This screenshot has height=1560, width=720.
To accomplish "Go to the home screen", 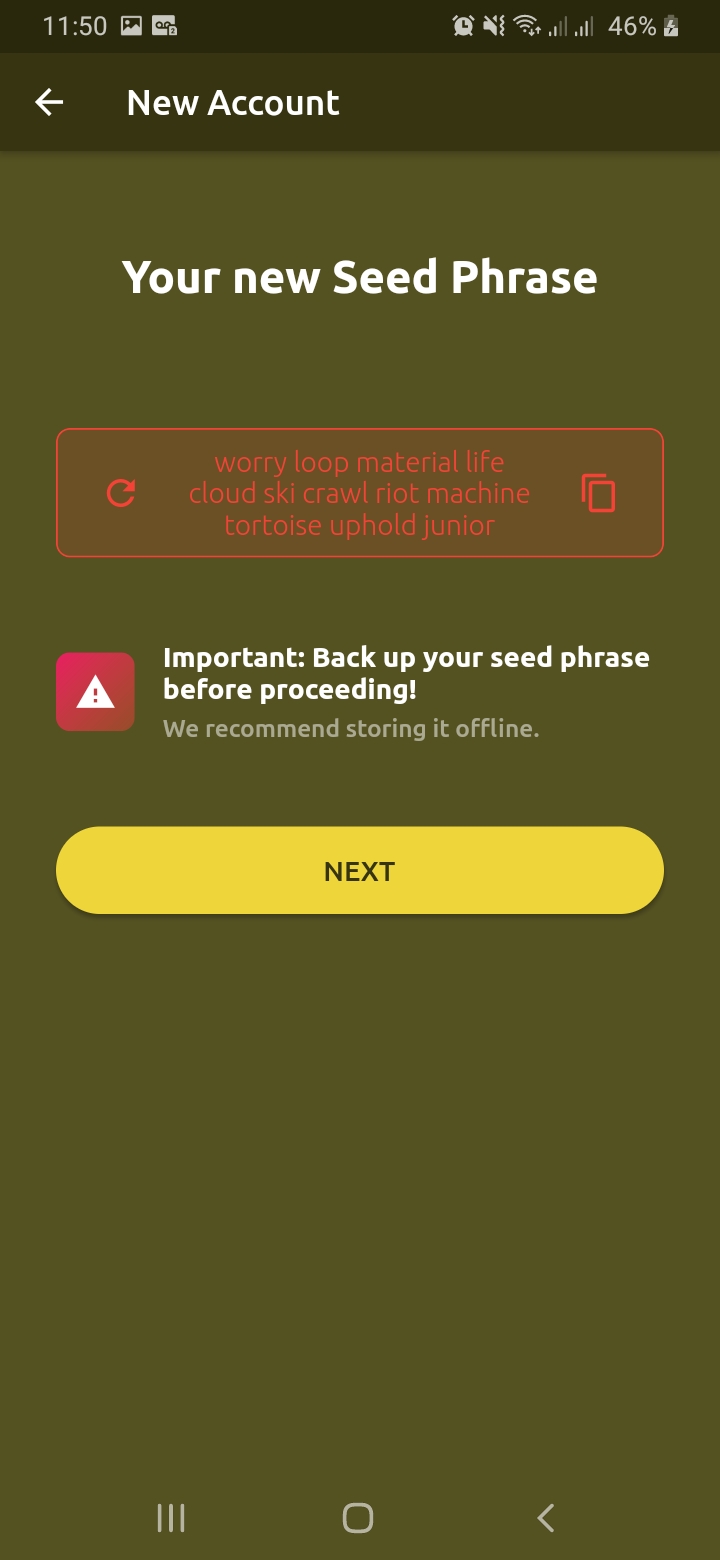I will click(x=358, y=1518).
